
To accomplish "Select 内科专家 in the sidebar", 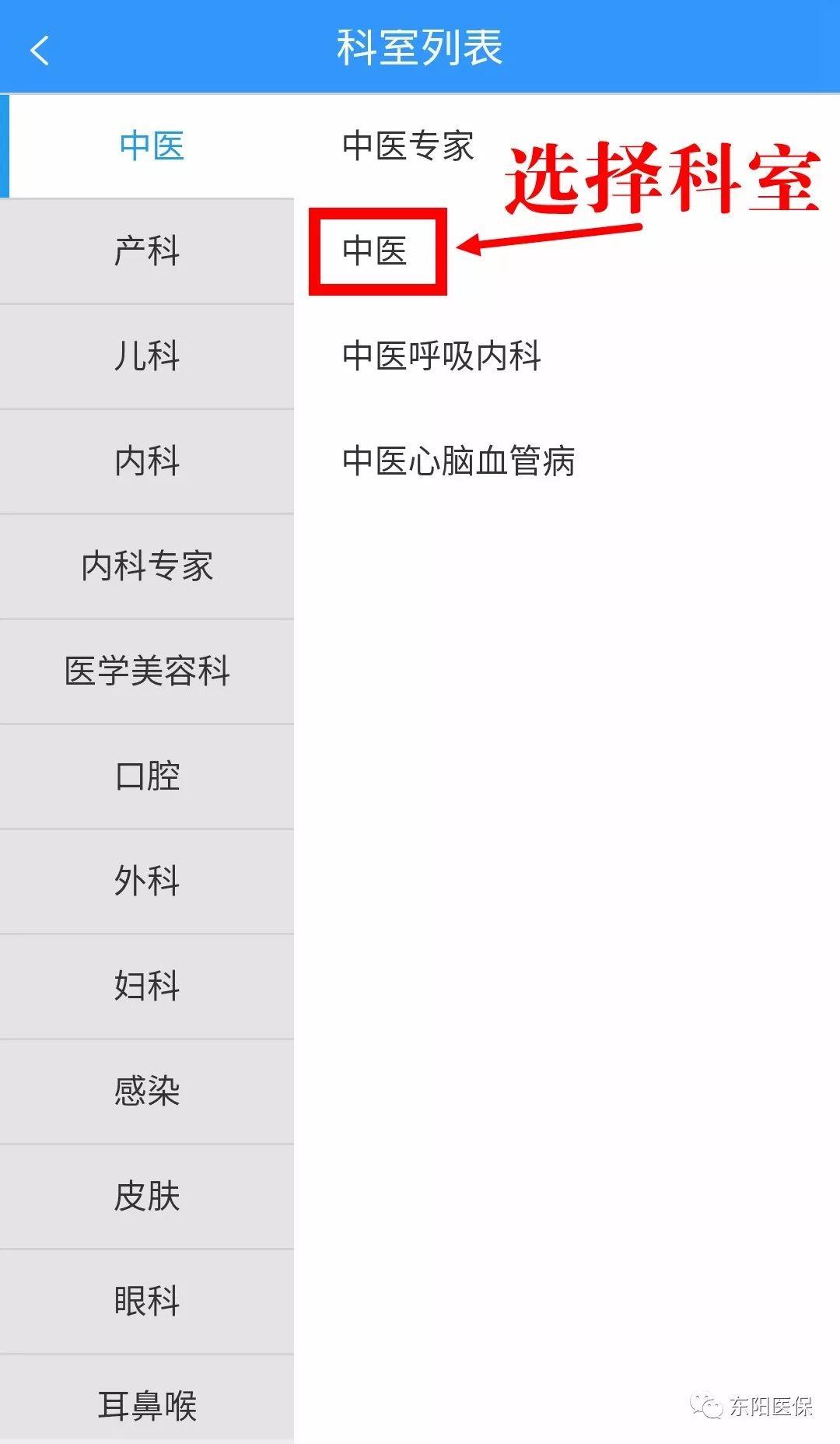I will click(147, 566).
